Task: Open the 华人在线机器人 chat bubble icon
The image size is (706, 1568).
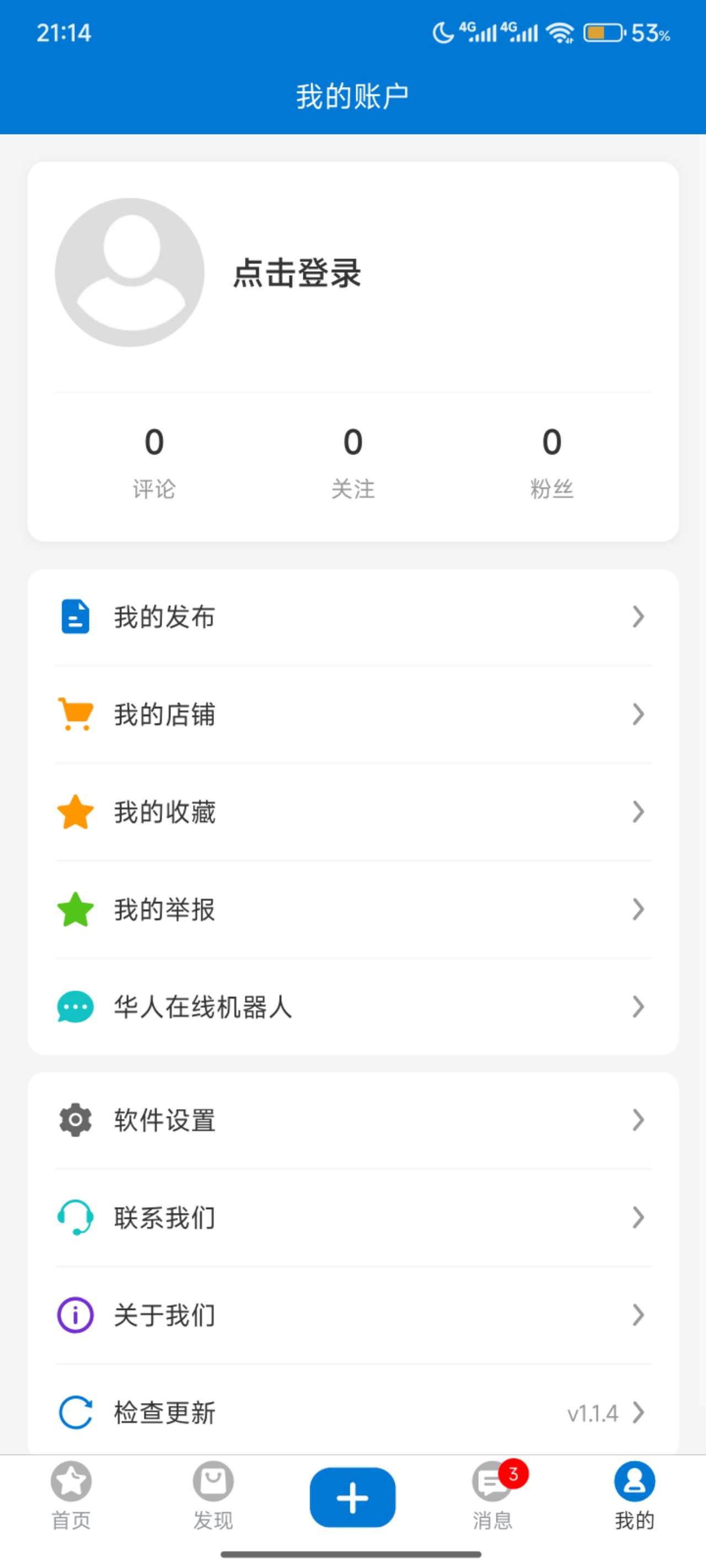Action: pos(74,1007)
